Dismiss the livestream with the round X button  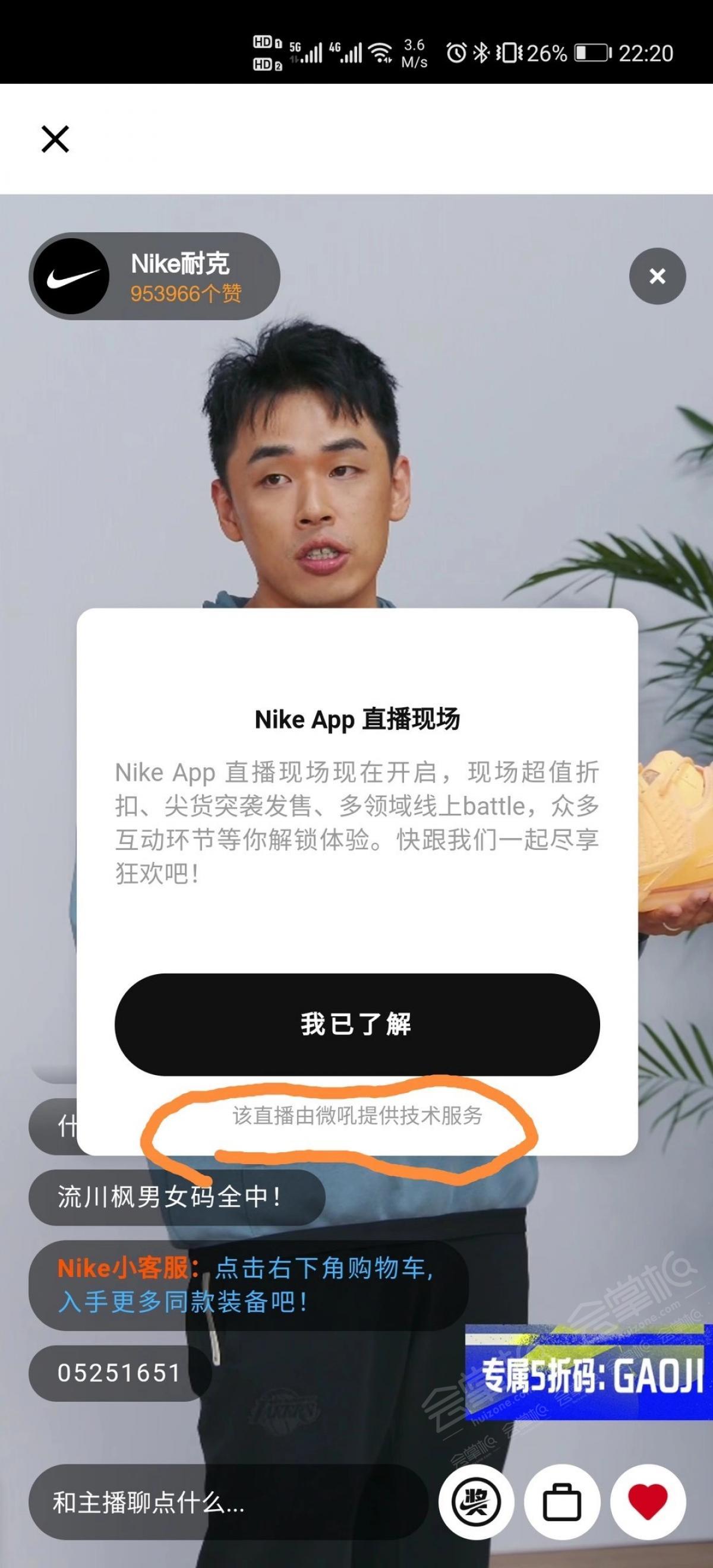click(657, 276)
